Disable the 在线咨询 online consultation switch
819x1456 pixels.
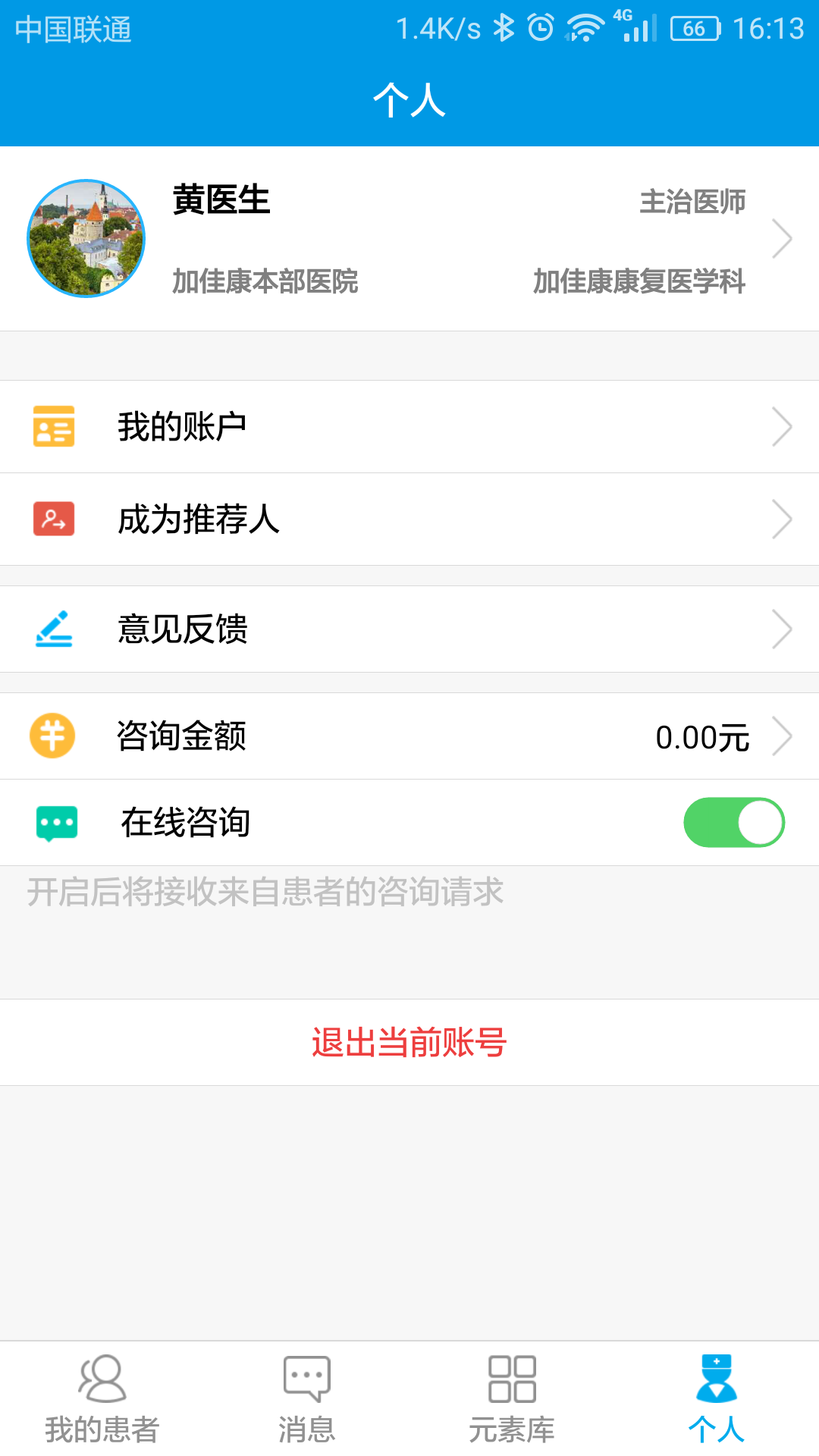(x=733, y=822)
